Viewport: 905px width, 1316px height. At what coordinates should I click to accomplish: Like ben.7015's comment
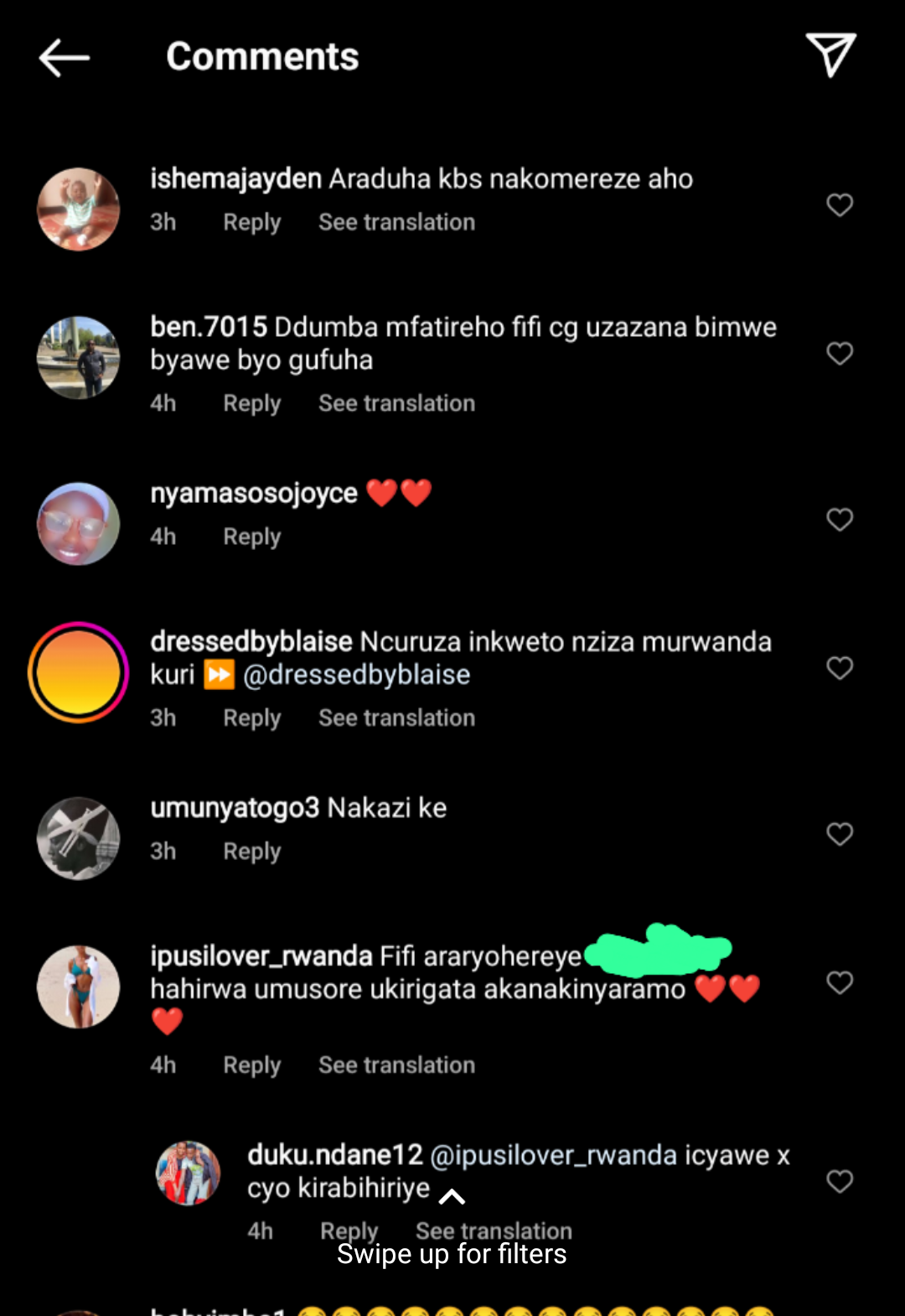[839, 354]
